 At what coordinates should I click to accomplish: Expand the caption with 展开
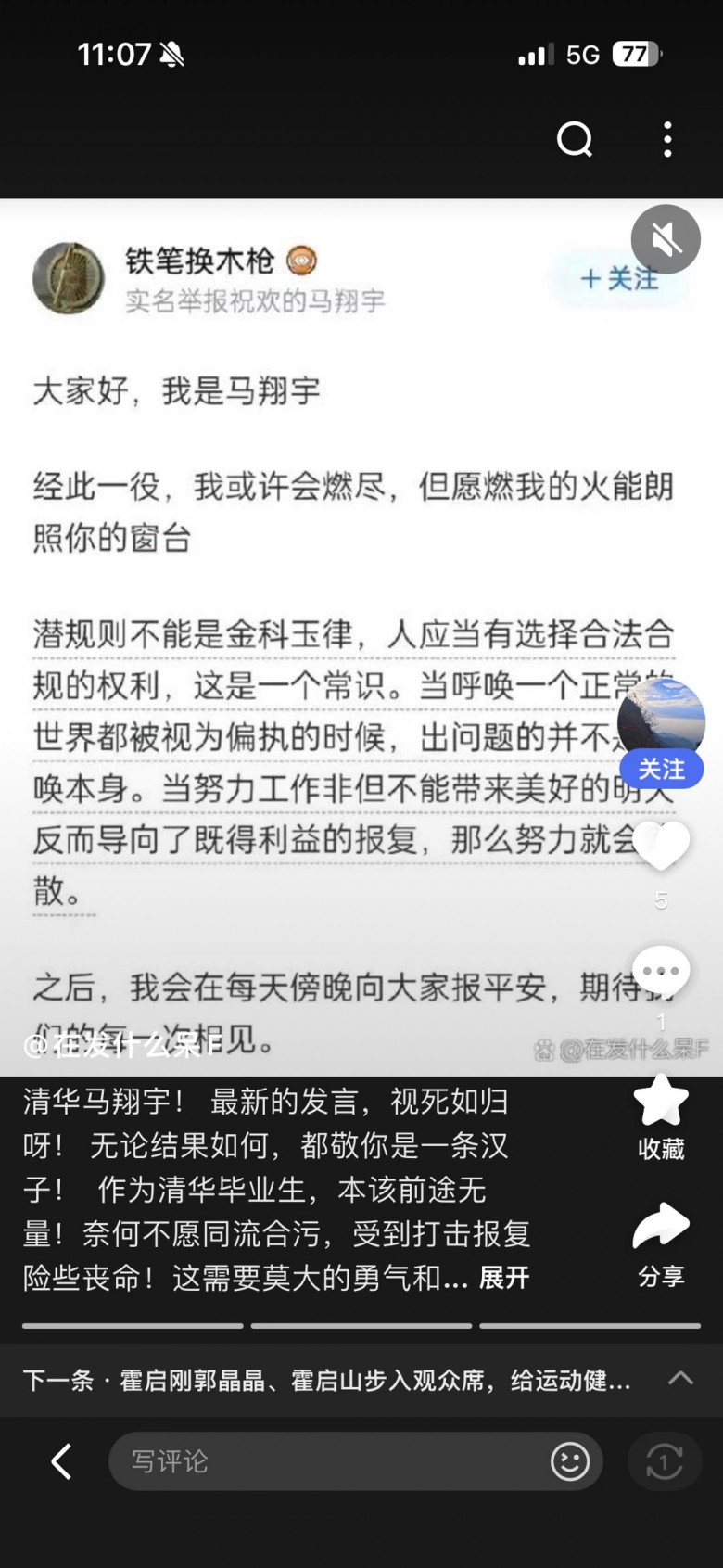pos(504,1278)
